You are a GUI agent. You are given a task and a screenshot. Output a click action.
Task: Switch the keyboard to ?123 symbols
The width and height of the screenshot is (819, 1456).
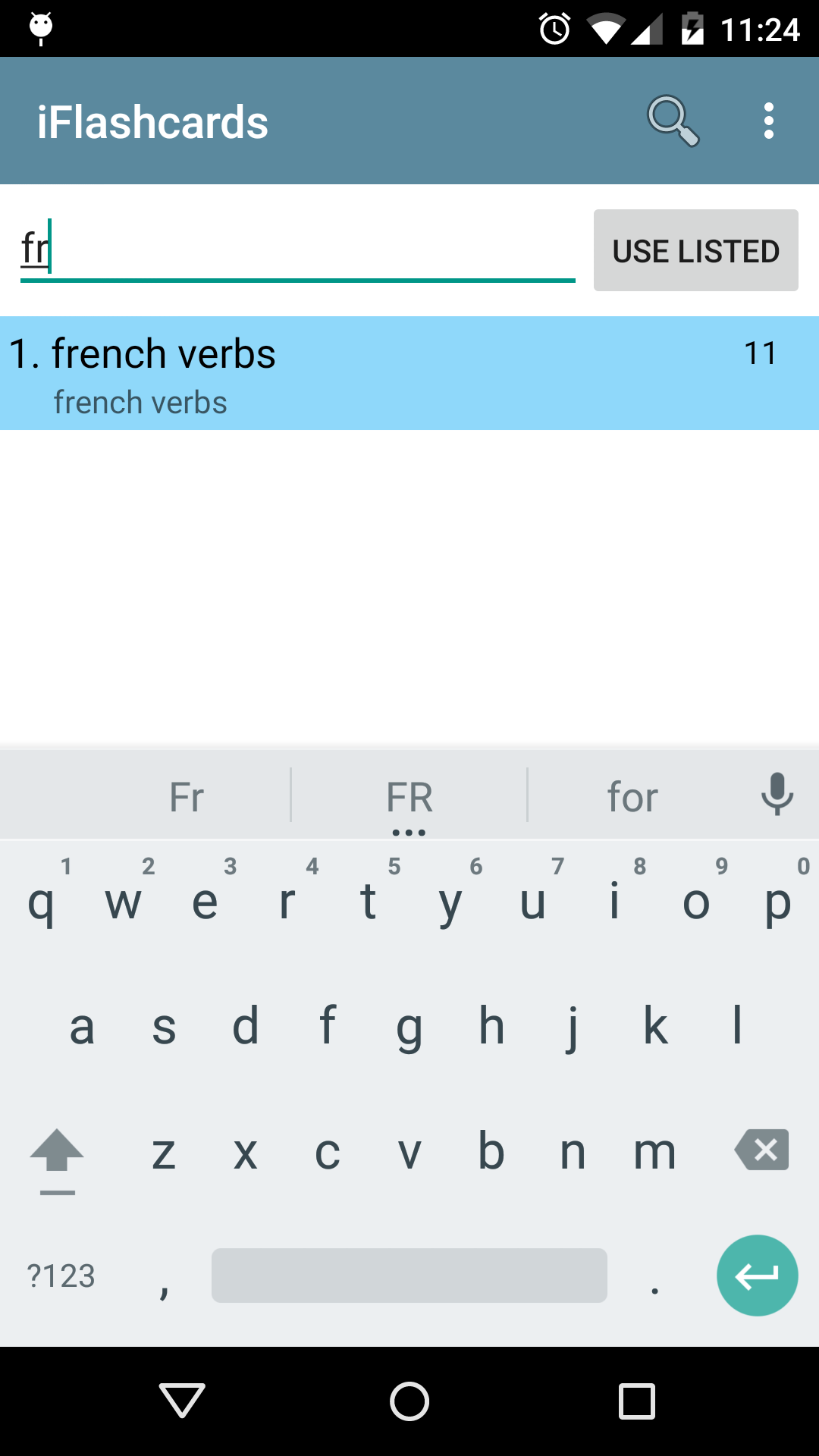coord(61,1276)
